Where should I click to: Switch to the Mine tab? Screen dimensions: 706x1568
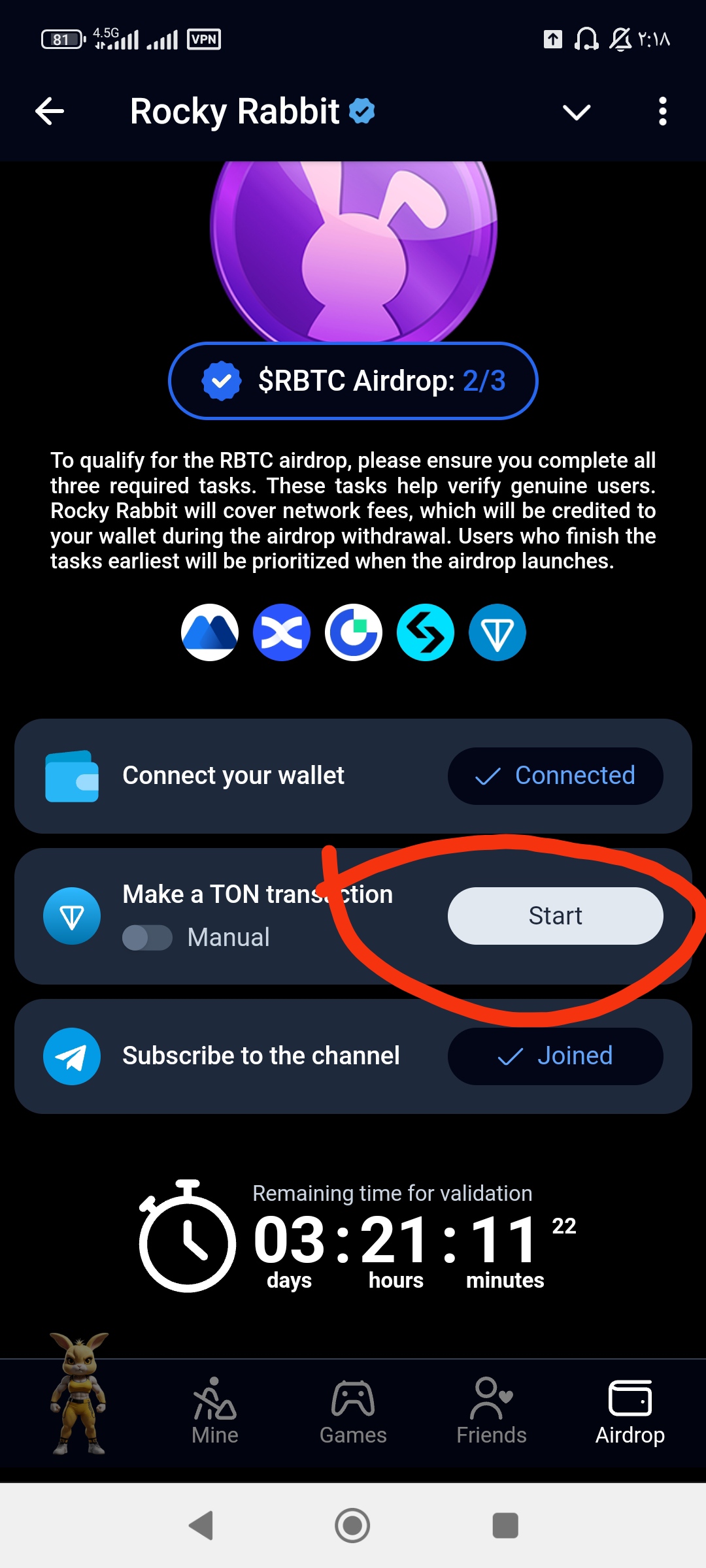pyautogui.click(x=215, y=1411)
